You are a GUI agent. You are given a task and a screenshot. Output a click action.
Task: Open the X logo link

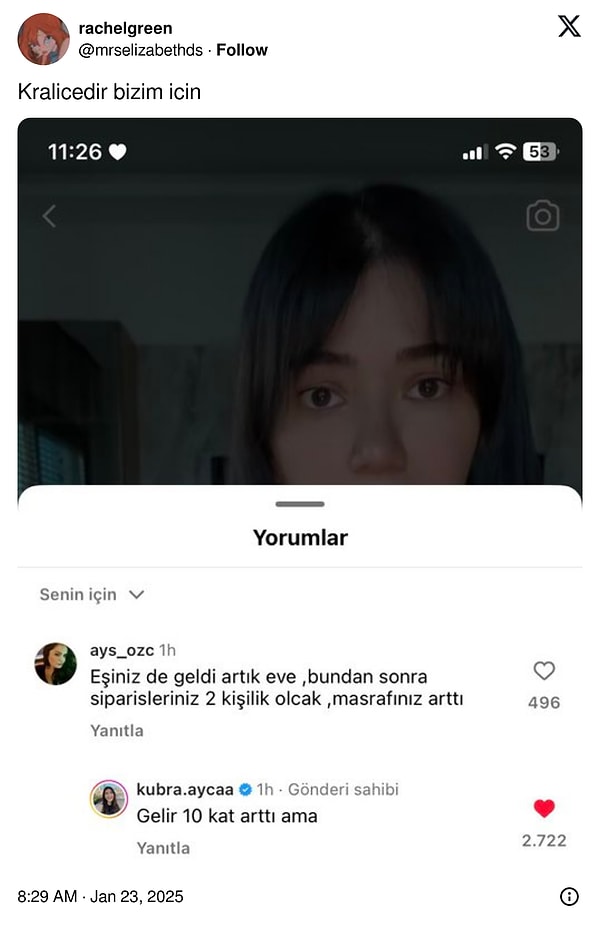point(569,27)
